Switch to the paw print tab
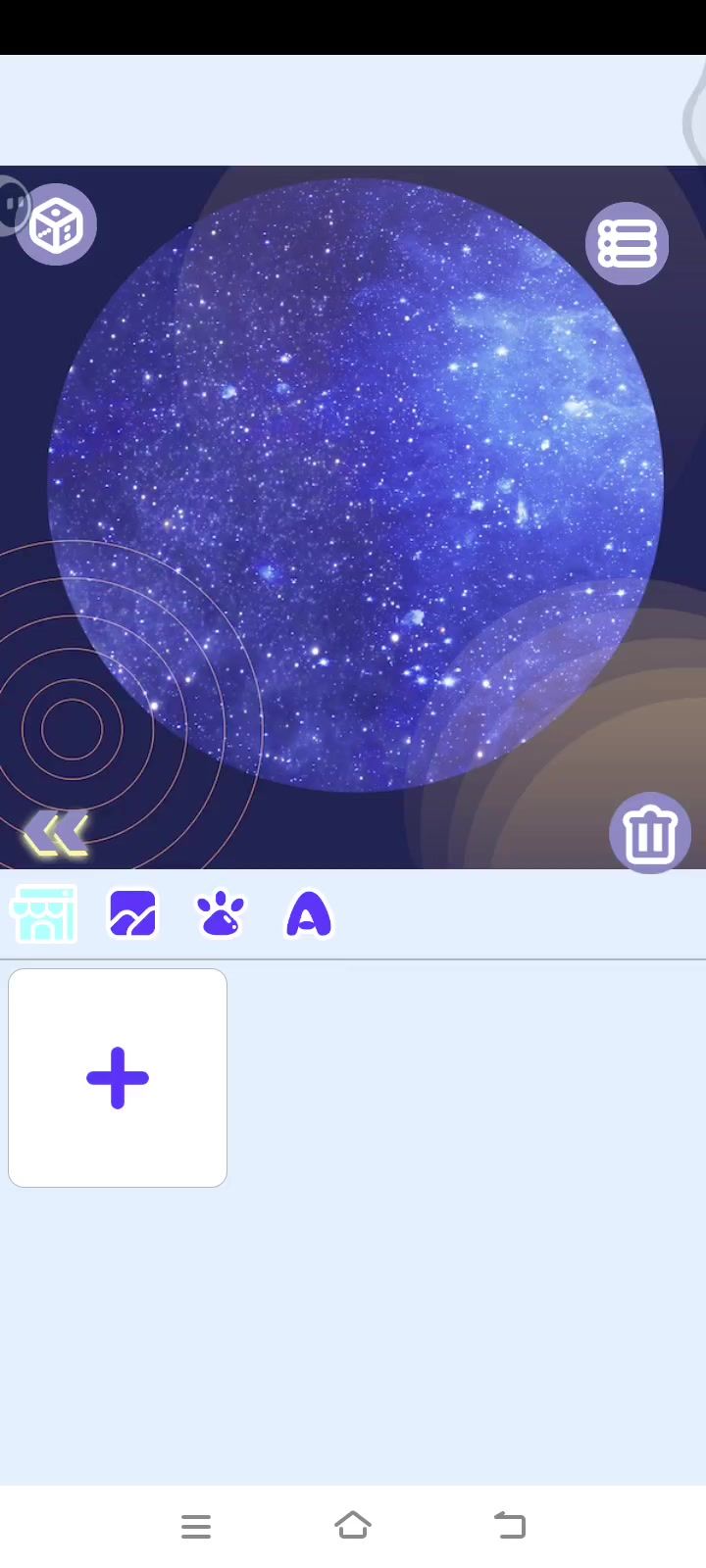Screen dimensions: 706x1568 click(221, 915)
